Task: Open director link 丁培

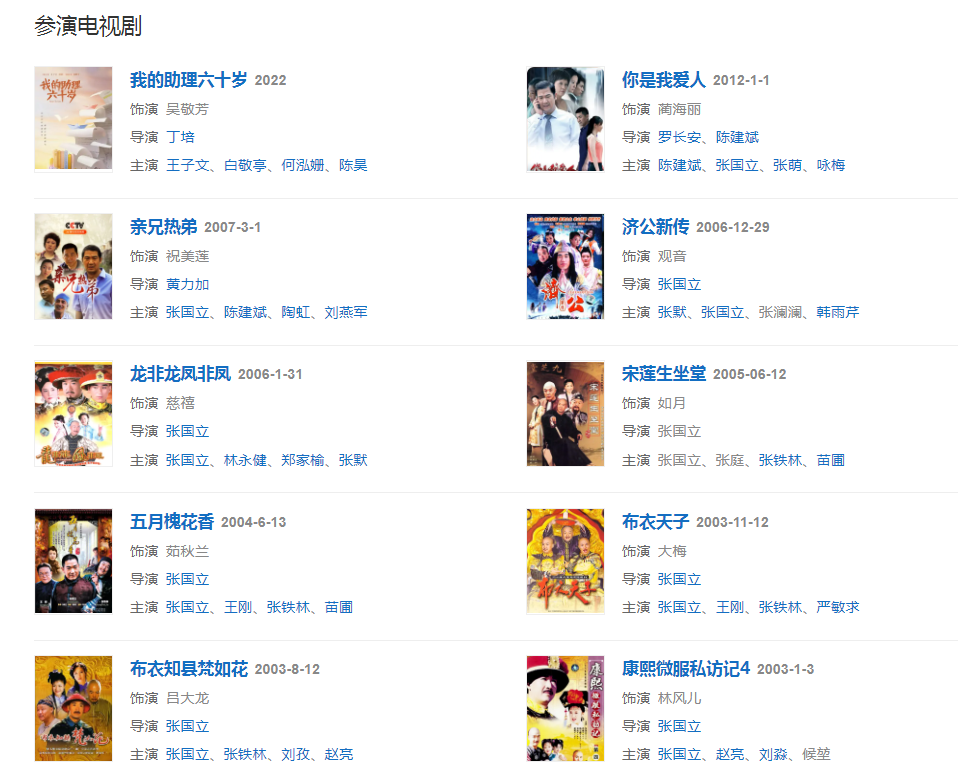Action: [180, 137]
